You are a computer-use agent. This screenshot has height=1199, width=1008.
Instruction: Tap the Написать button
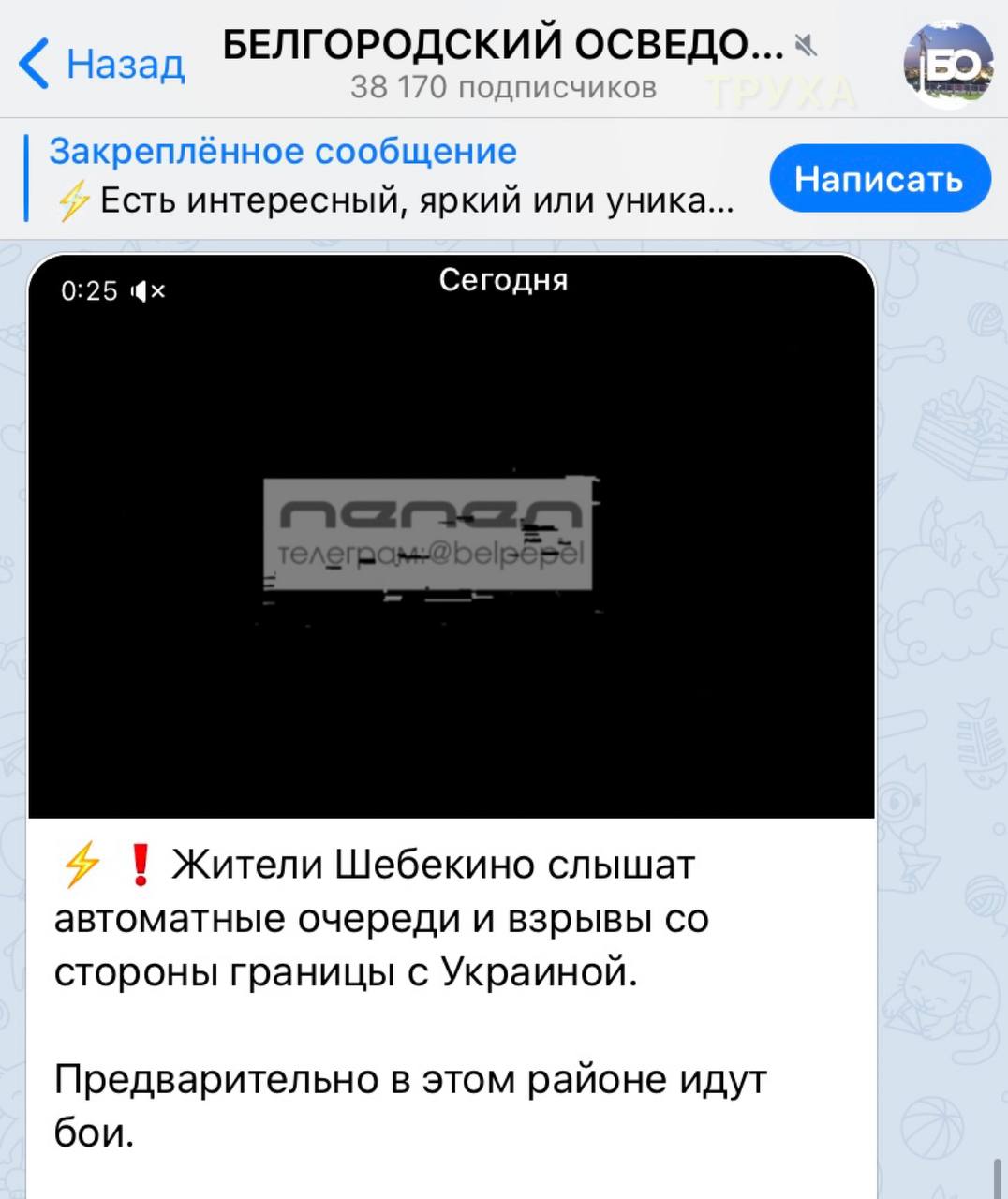pos(879,178)
